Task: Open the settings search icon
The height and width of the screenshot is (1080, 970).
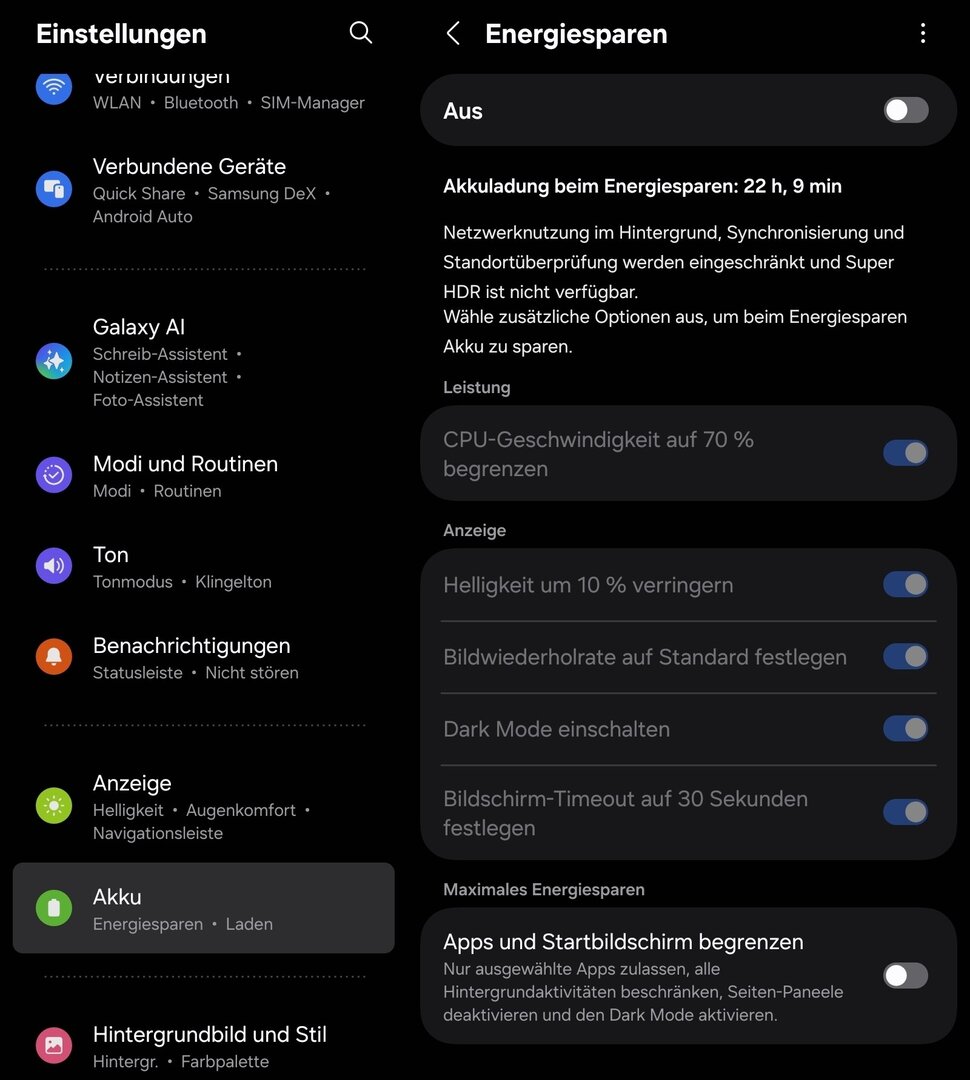Action: click(360, 32)
